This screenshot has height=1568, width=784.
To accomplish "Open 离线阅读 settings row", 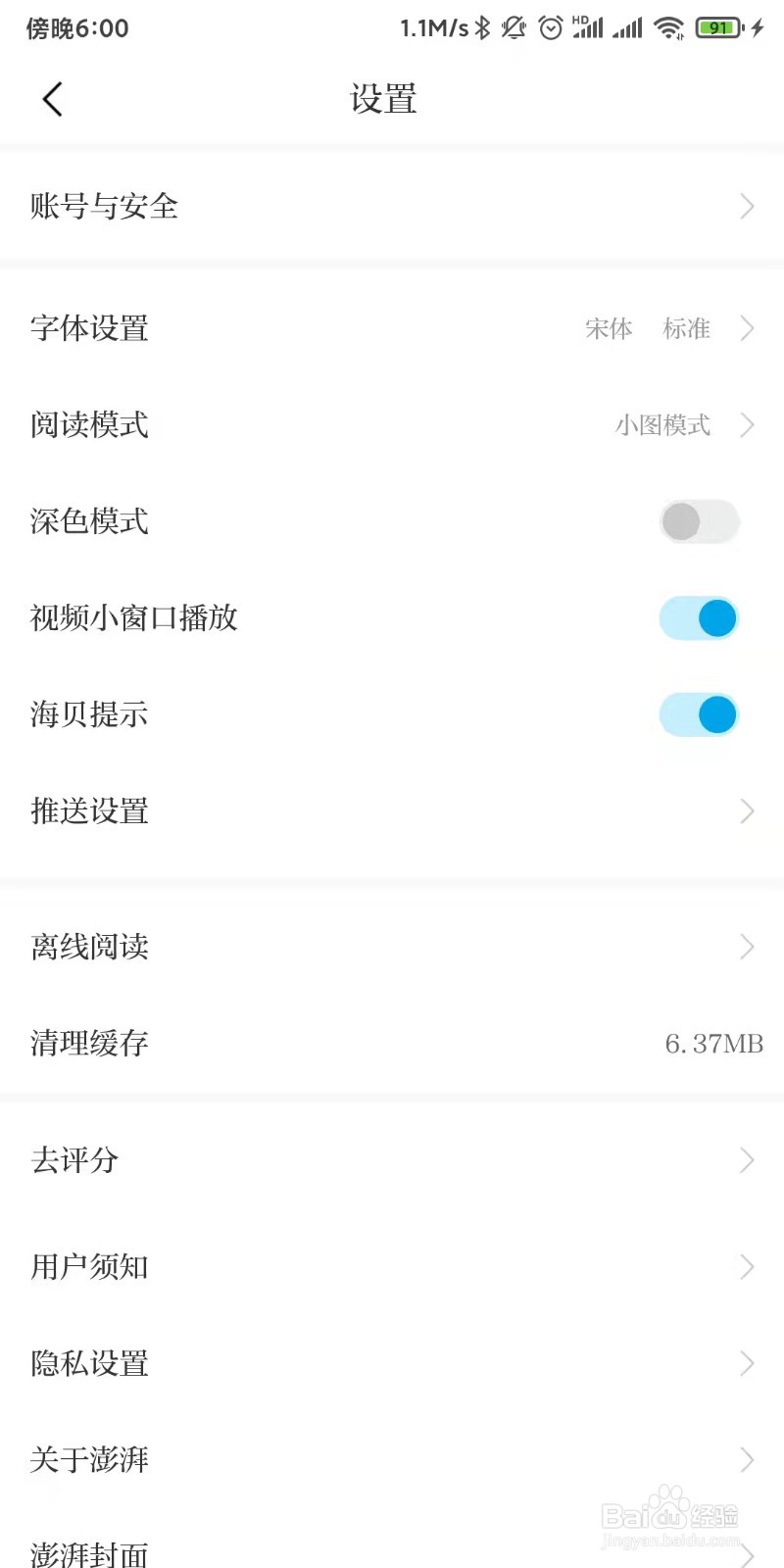I will [x=392, y=946].
